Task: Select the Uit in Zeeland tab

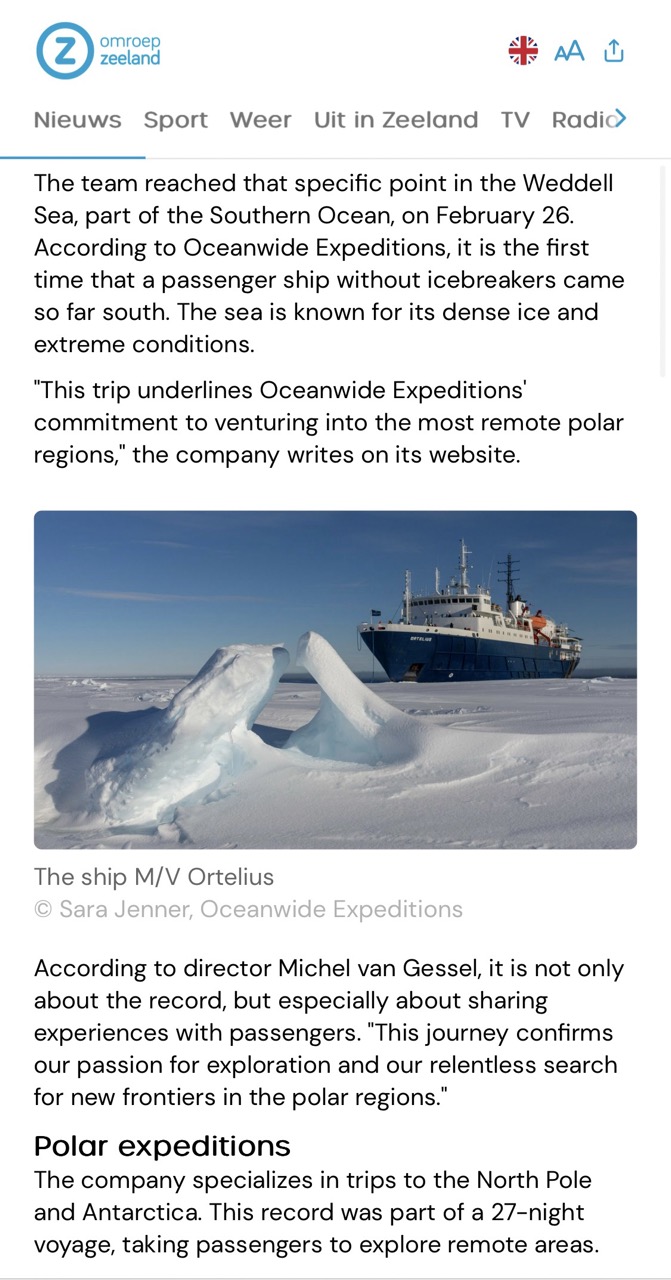Action: pos(395,120)
